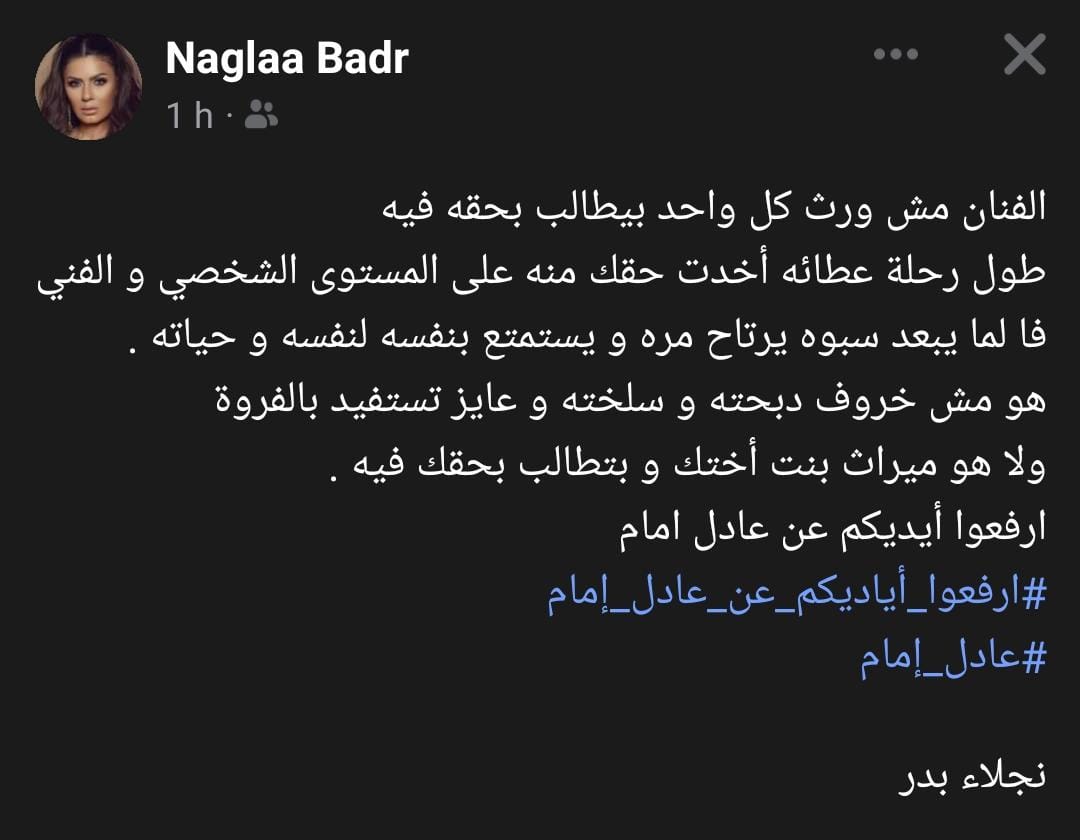Open the shorter hashtag #عادل_إمام
The width and height of the screenshot is (1080, 840).
(x=952, y=661)
